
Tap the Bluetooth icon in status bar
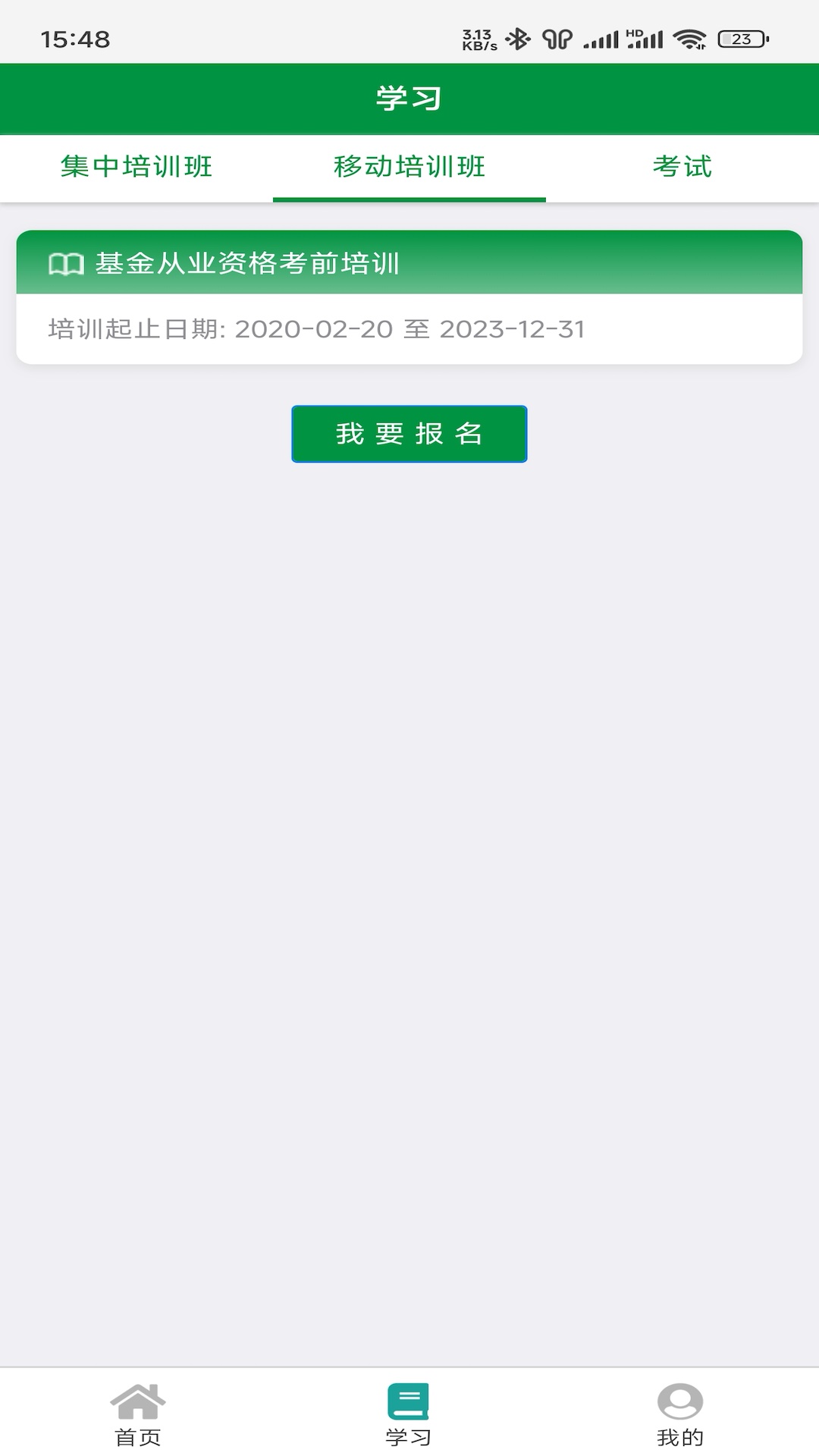tap(517, 39)
